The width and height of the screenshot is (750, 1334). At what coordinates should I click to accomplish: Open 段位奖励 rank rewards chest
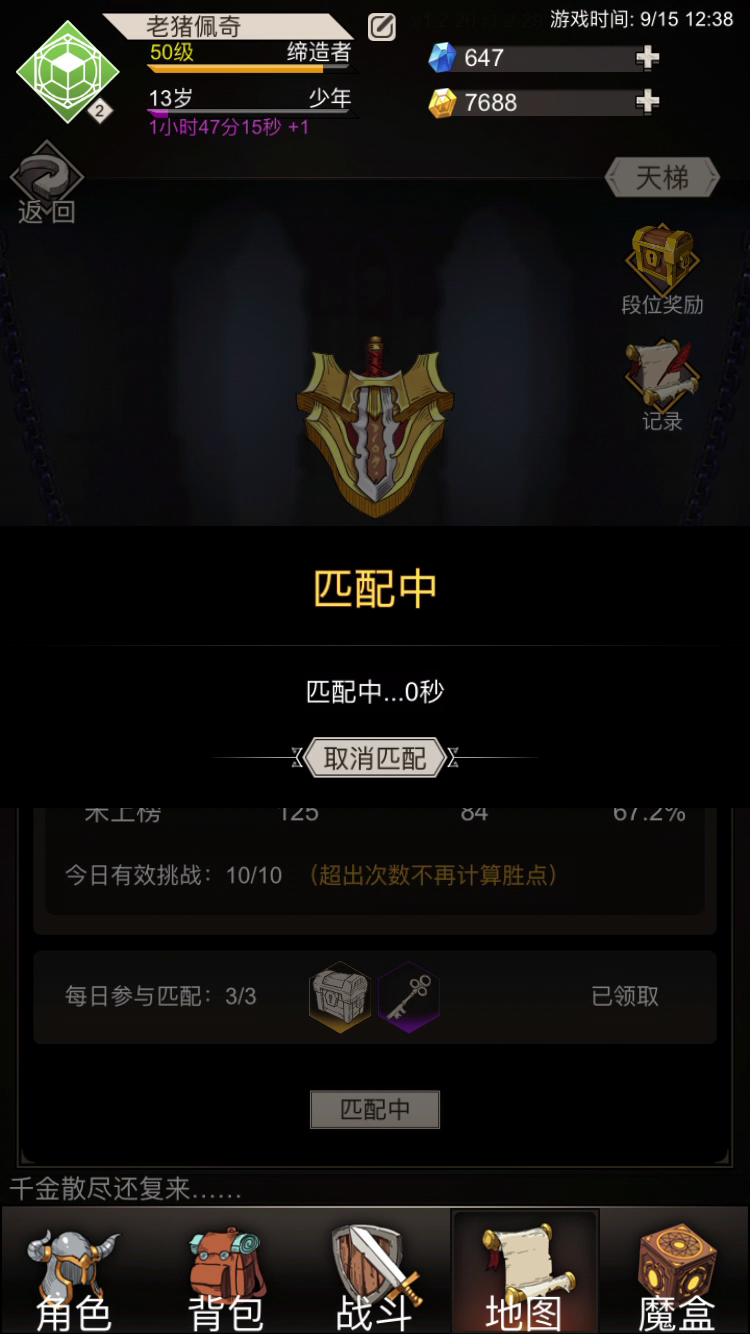(662, 269)
